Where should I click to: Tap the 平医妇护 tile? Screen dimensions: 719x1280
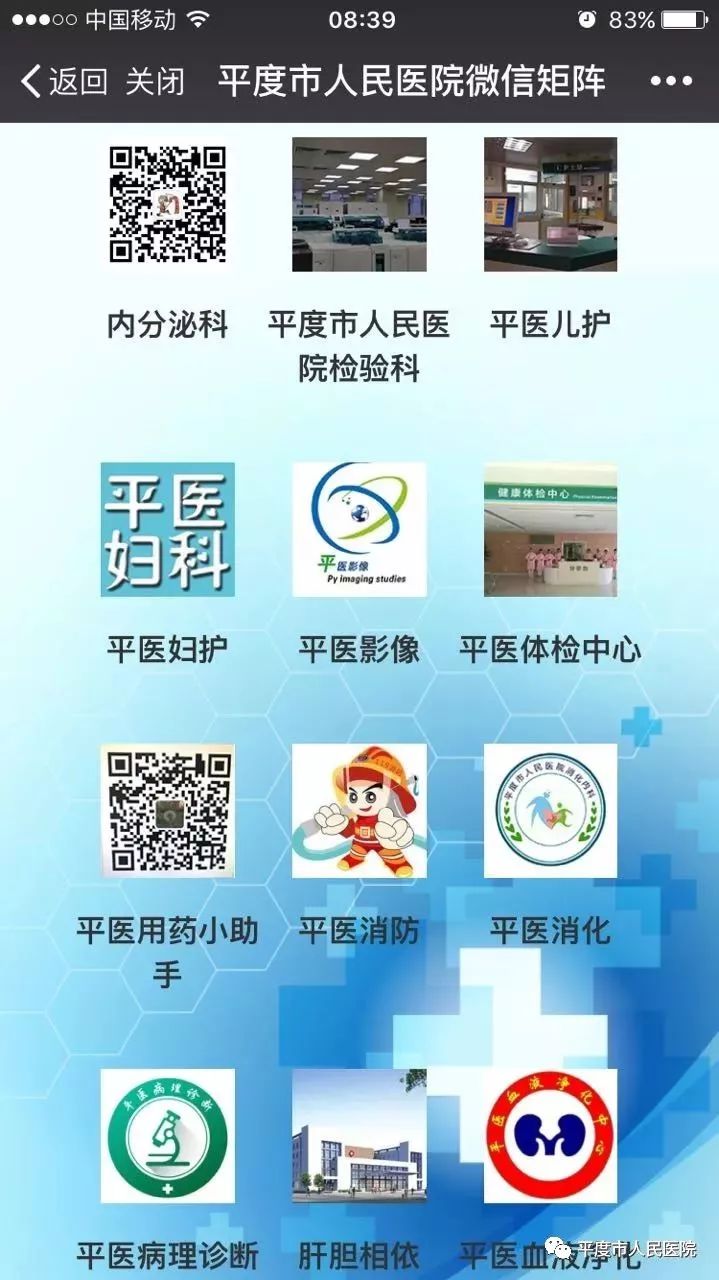tap(167, 529)
